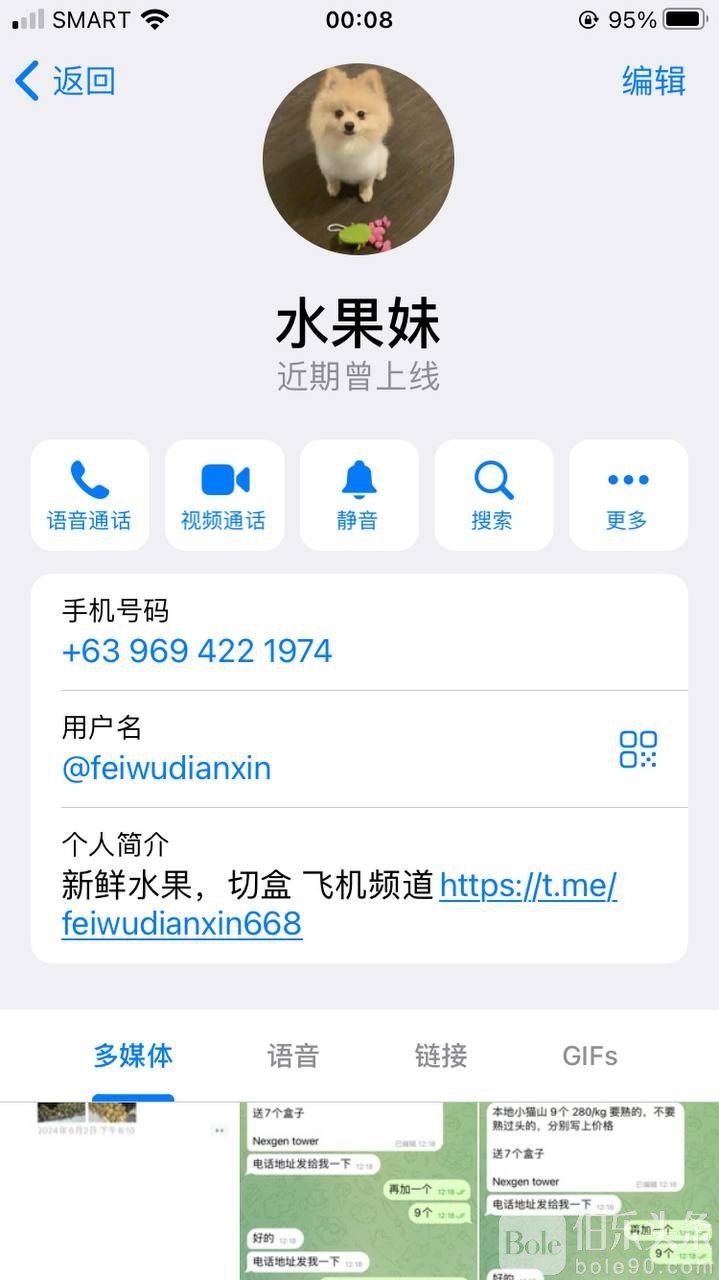
Task: Tap username @feiwudianxin
Action: [166, 768]
